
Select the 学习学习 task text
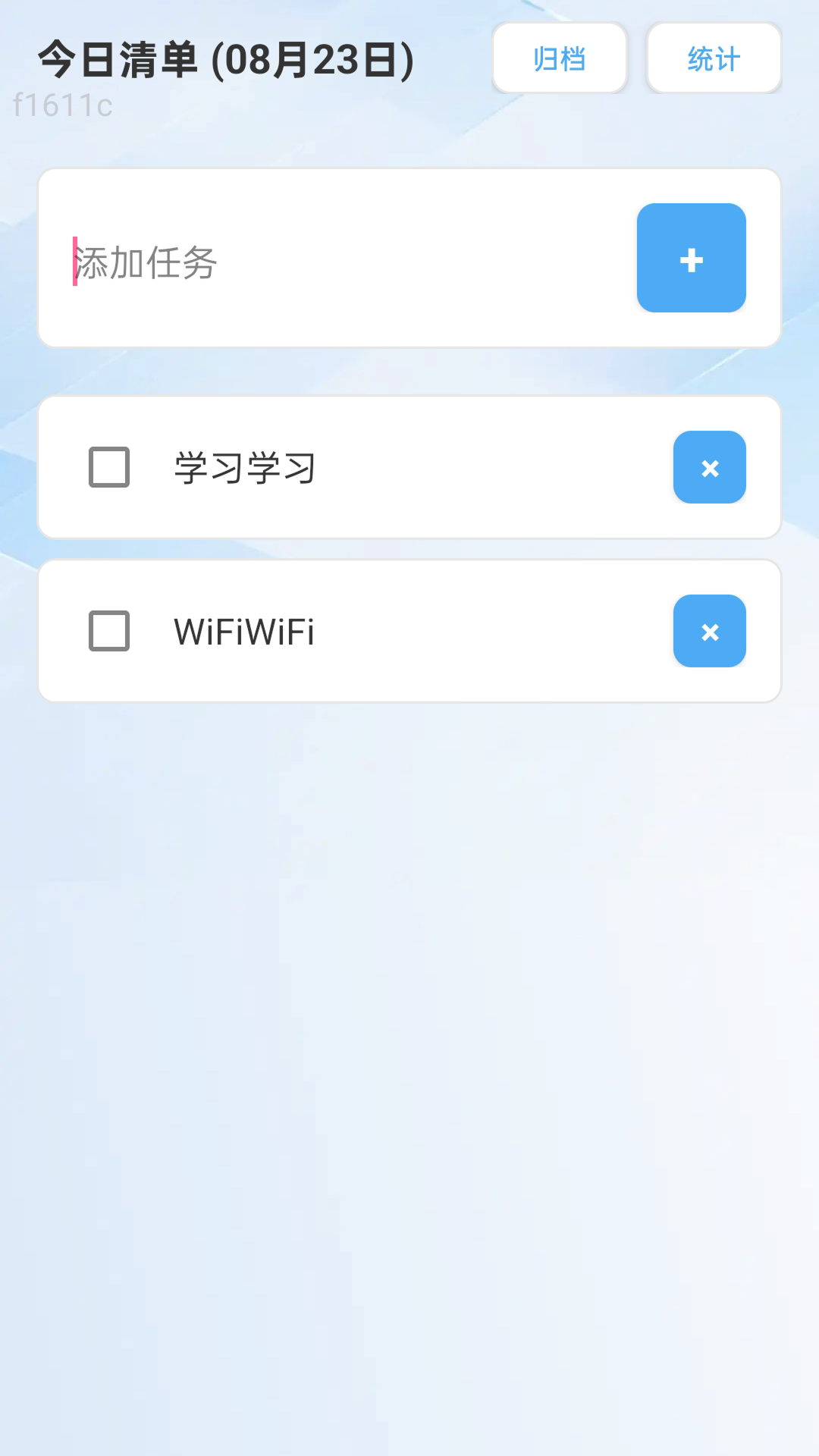click(x=244, y=467)
